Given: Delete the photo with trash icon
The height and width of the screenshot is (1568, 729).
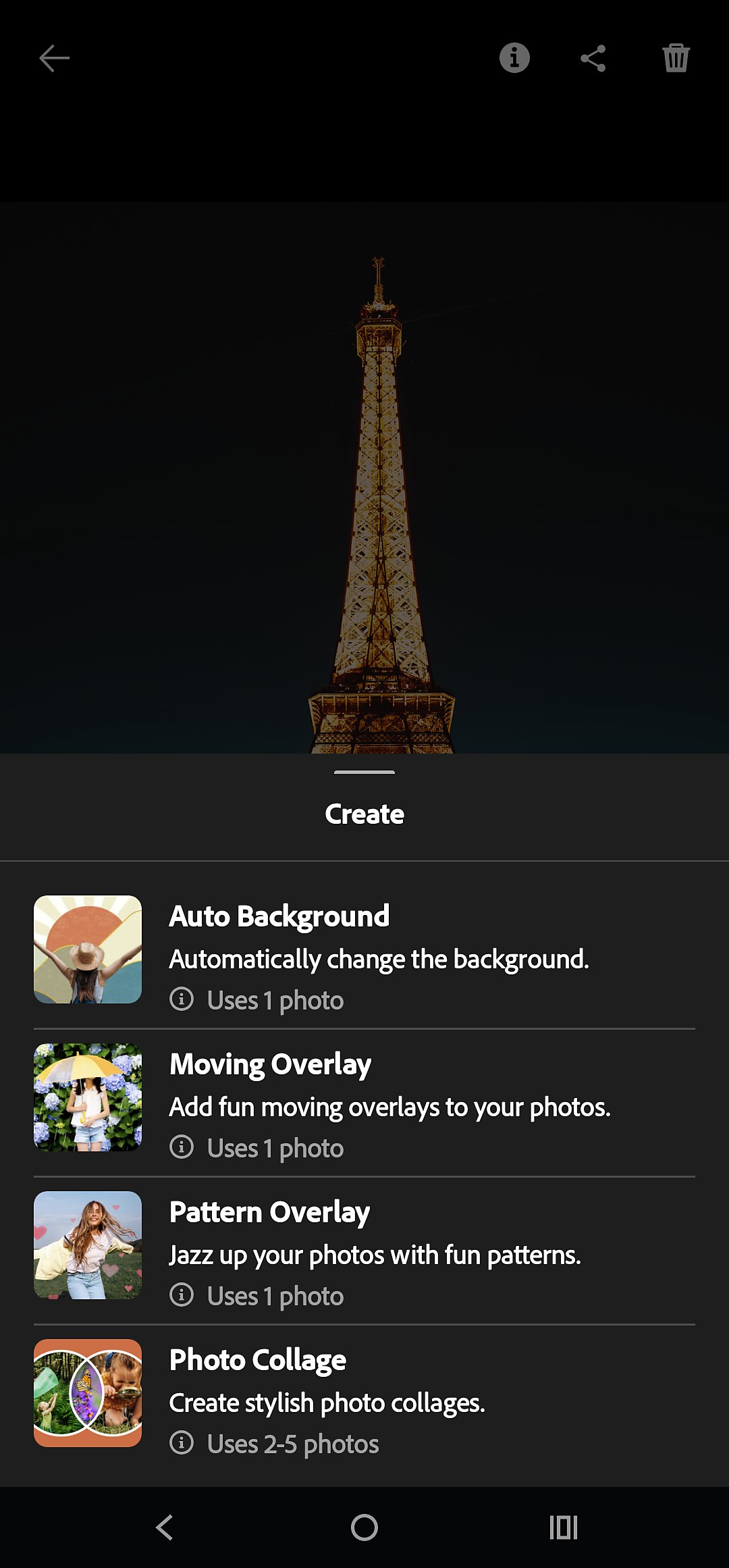Looking at the screenshot, I should point(675,58).
